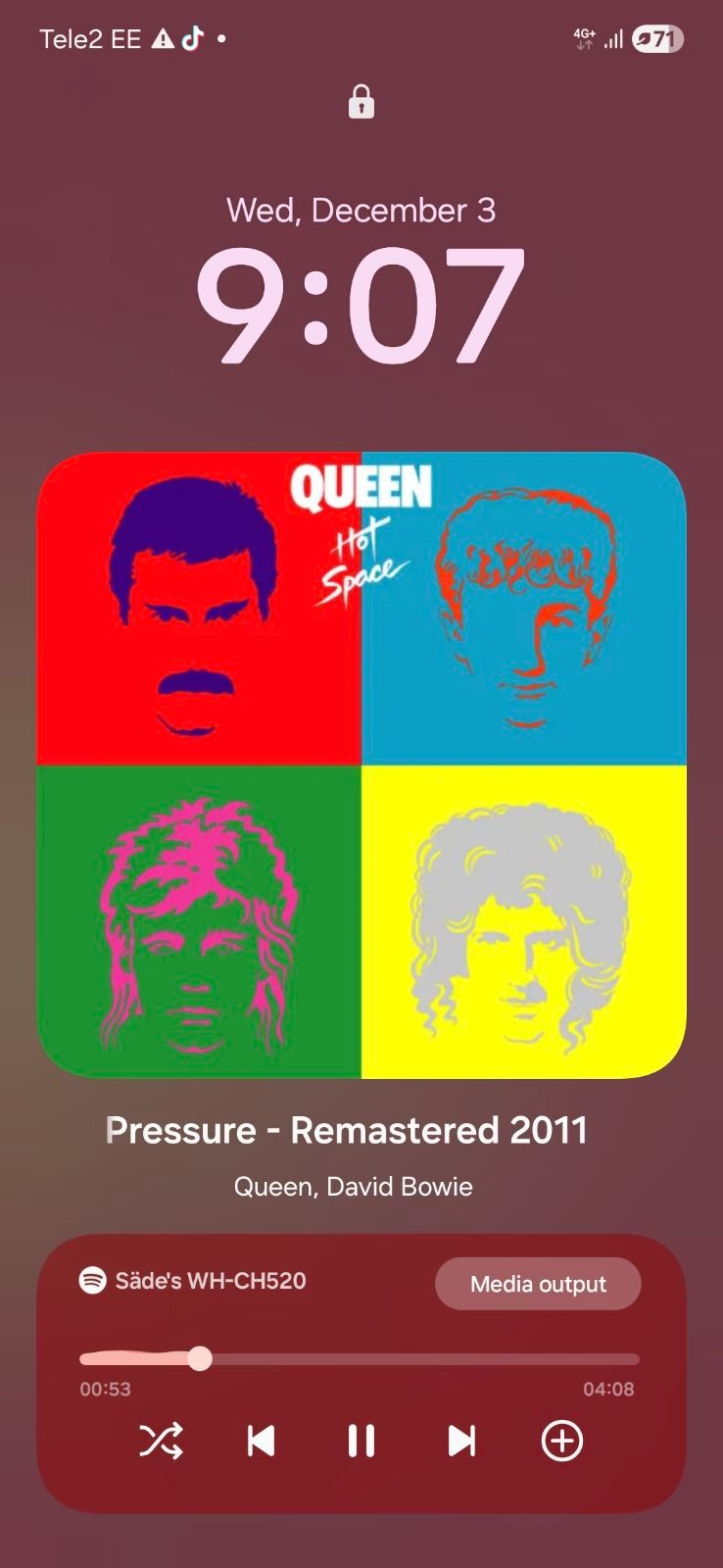Add the song to library with plus icon
The image size is (723, 1568).
[562, 1441]
